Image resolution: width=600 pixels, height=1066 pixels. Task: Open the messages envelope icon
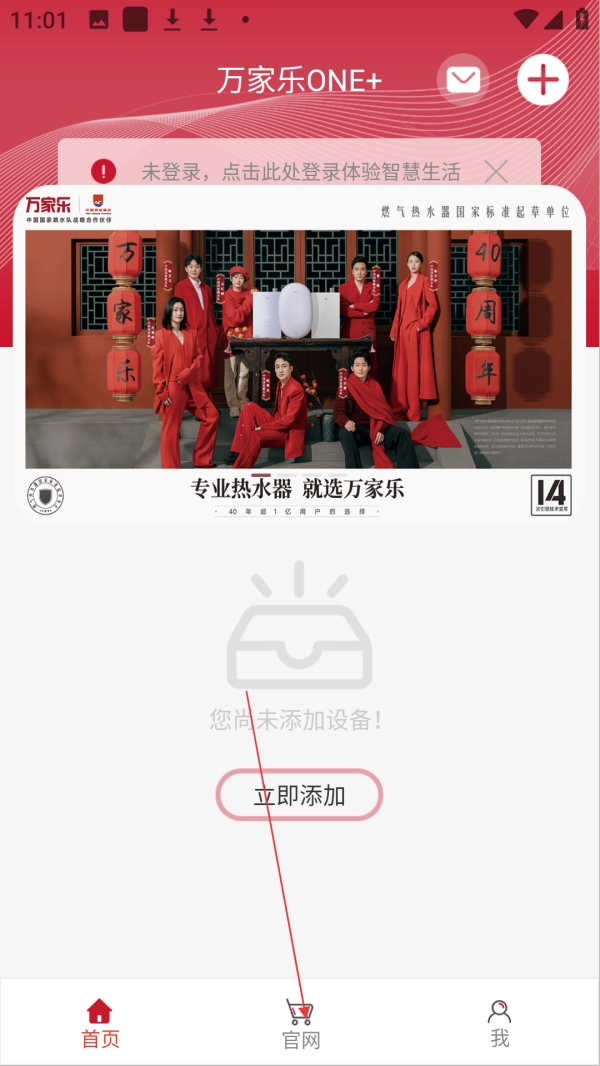point(463,80)
